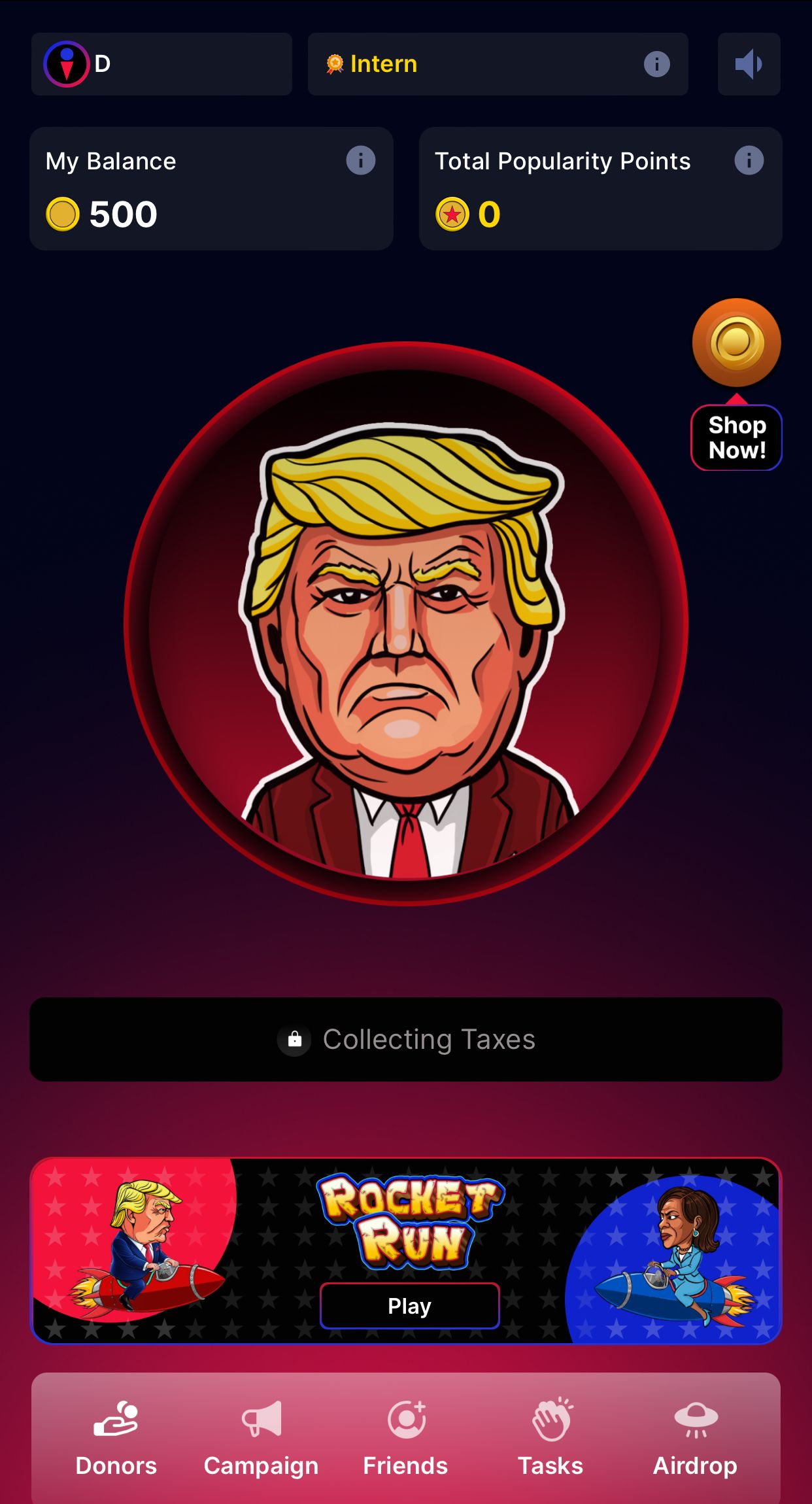Tap the locked Collecting Taxes bar

click(405, 1039)
